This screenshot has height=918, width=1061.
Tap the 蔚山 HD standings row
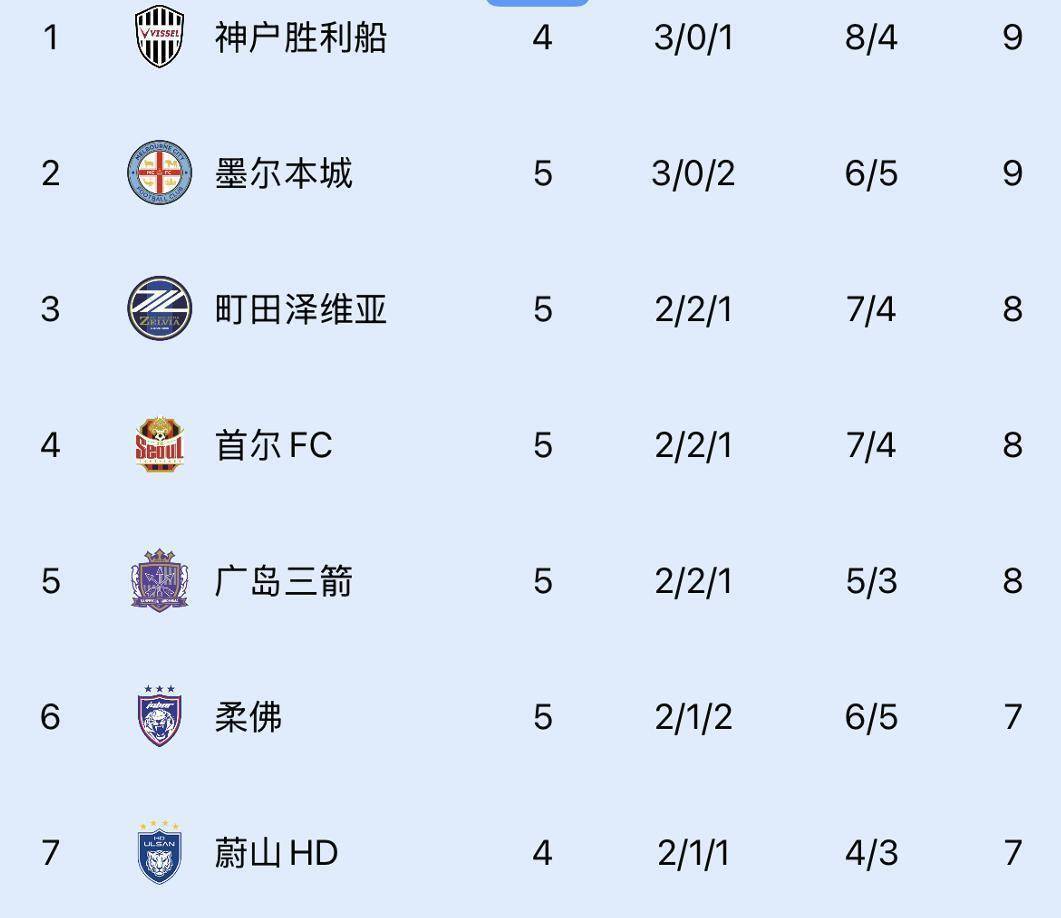(276, 853)
